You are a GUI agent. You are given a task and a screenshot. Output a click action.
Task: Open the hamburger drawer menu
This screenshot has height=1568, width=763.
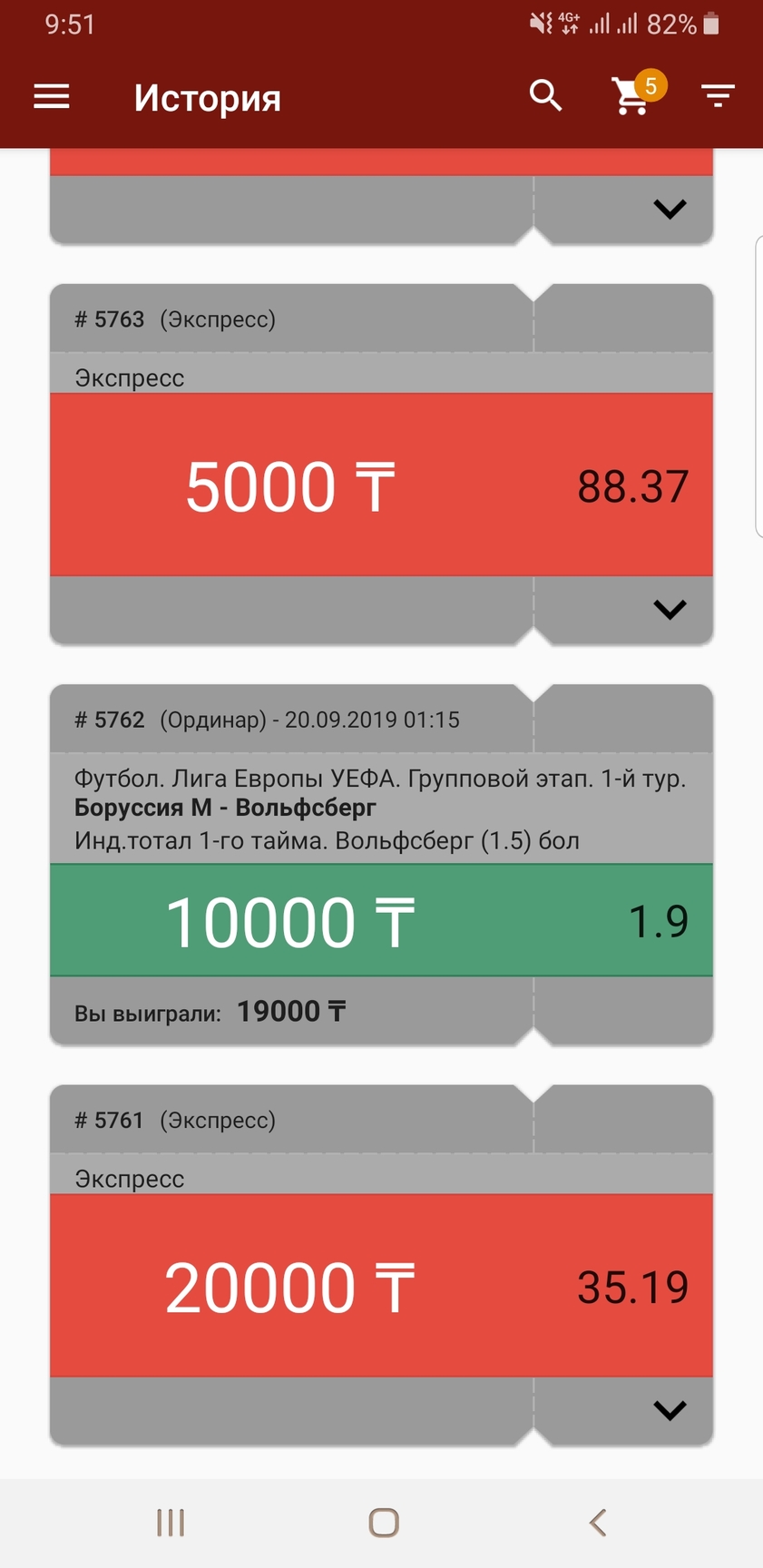click(52, 97)
